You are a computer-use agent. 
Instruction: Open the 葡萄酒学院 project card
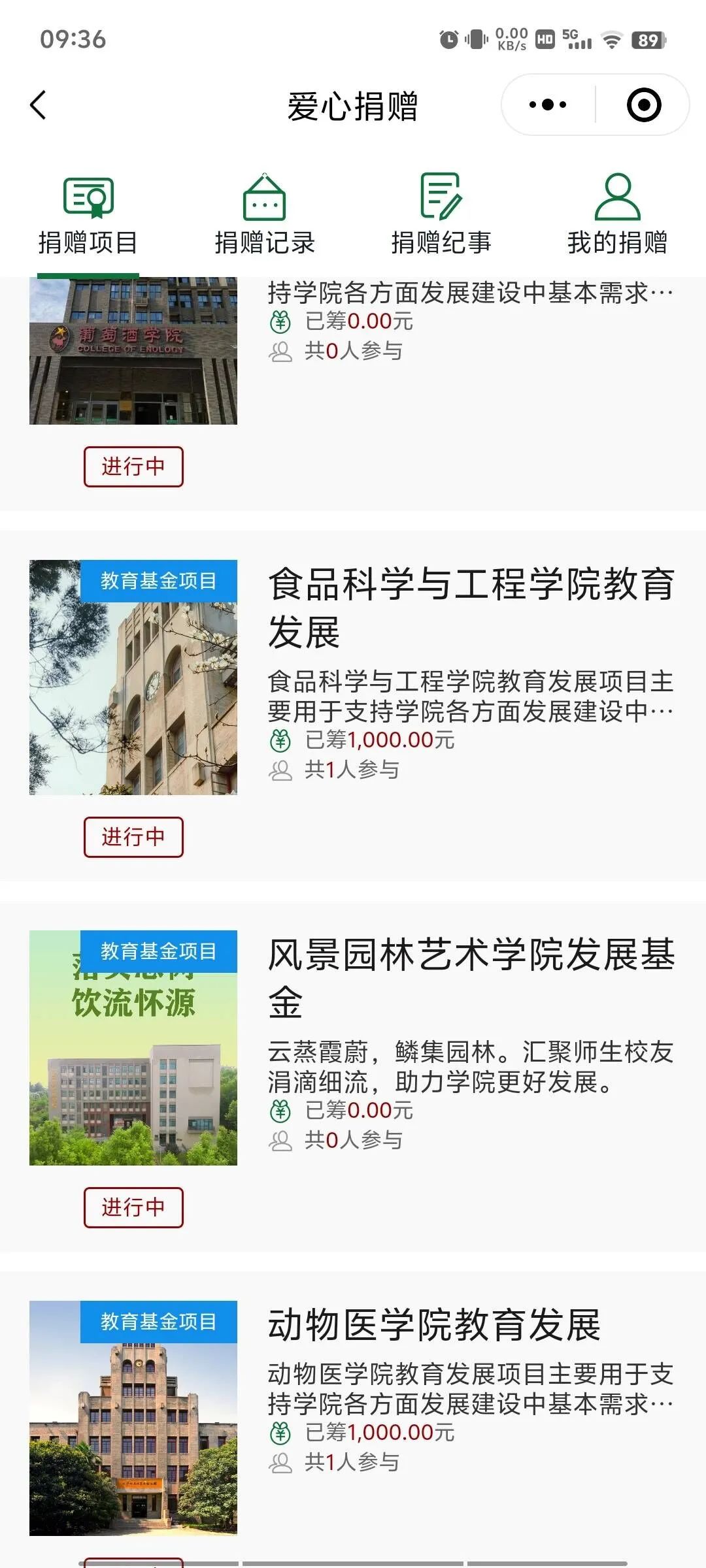[133, 351]
